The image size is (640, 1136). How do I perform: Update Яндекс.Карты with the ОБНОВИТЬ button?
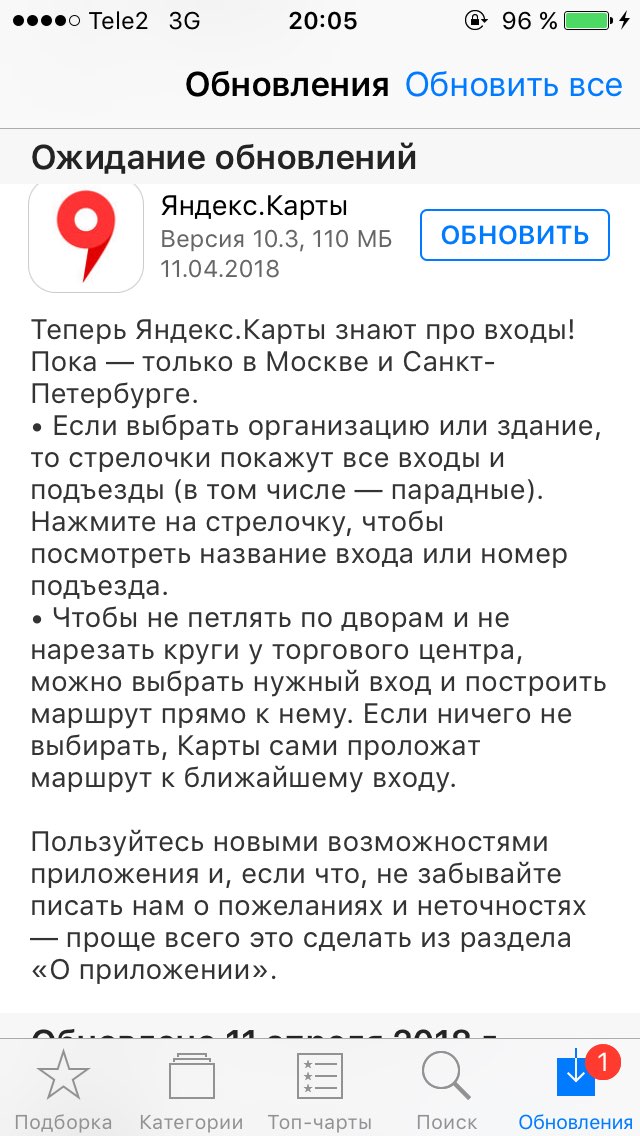click(x=515, y=235)
